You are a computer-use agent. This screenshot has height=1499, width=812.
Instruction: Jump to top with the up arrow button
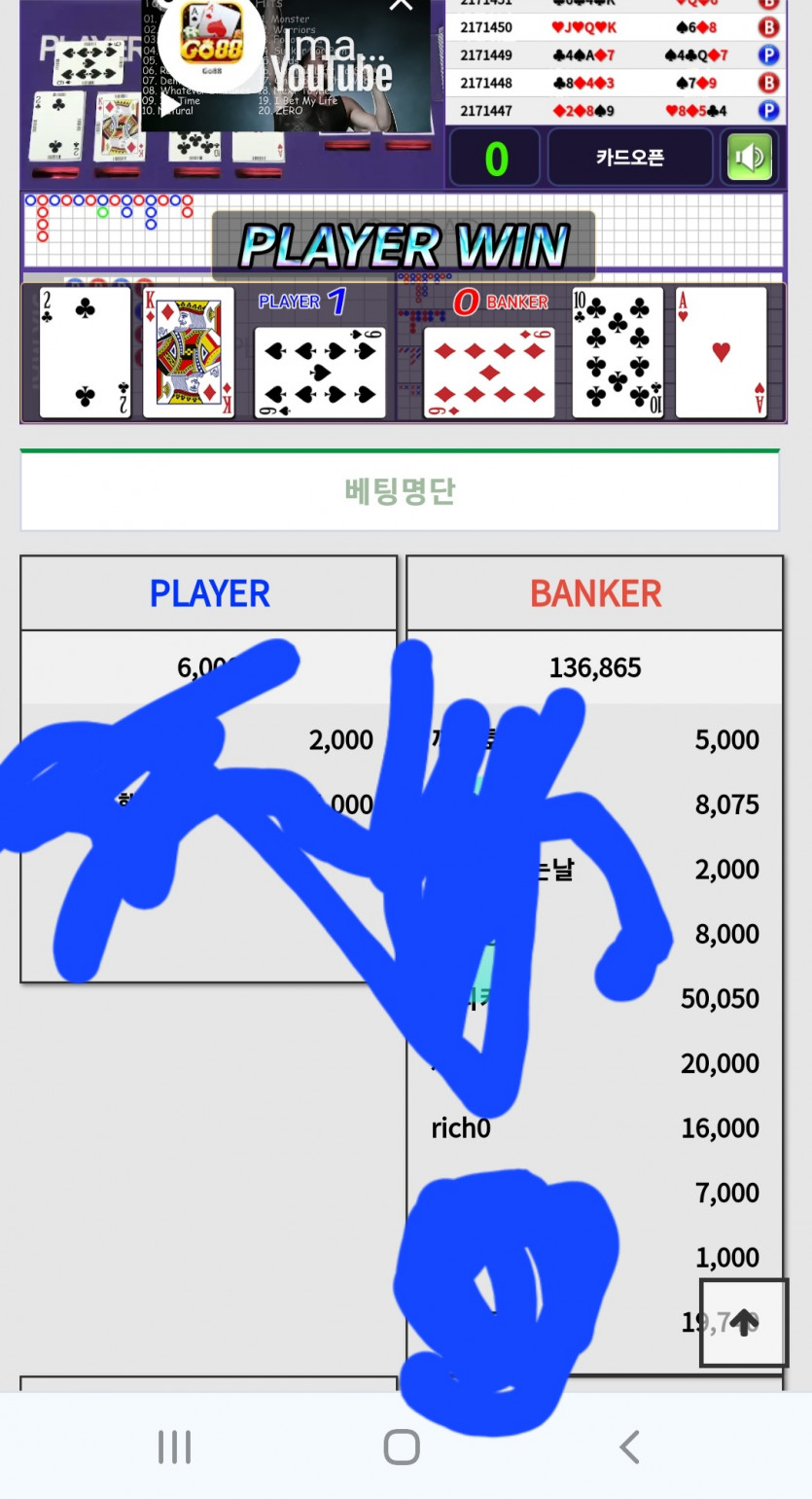[x=743, y=1322]
